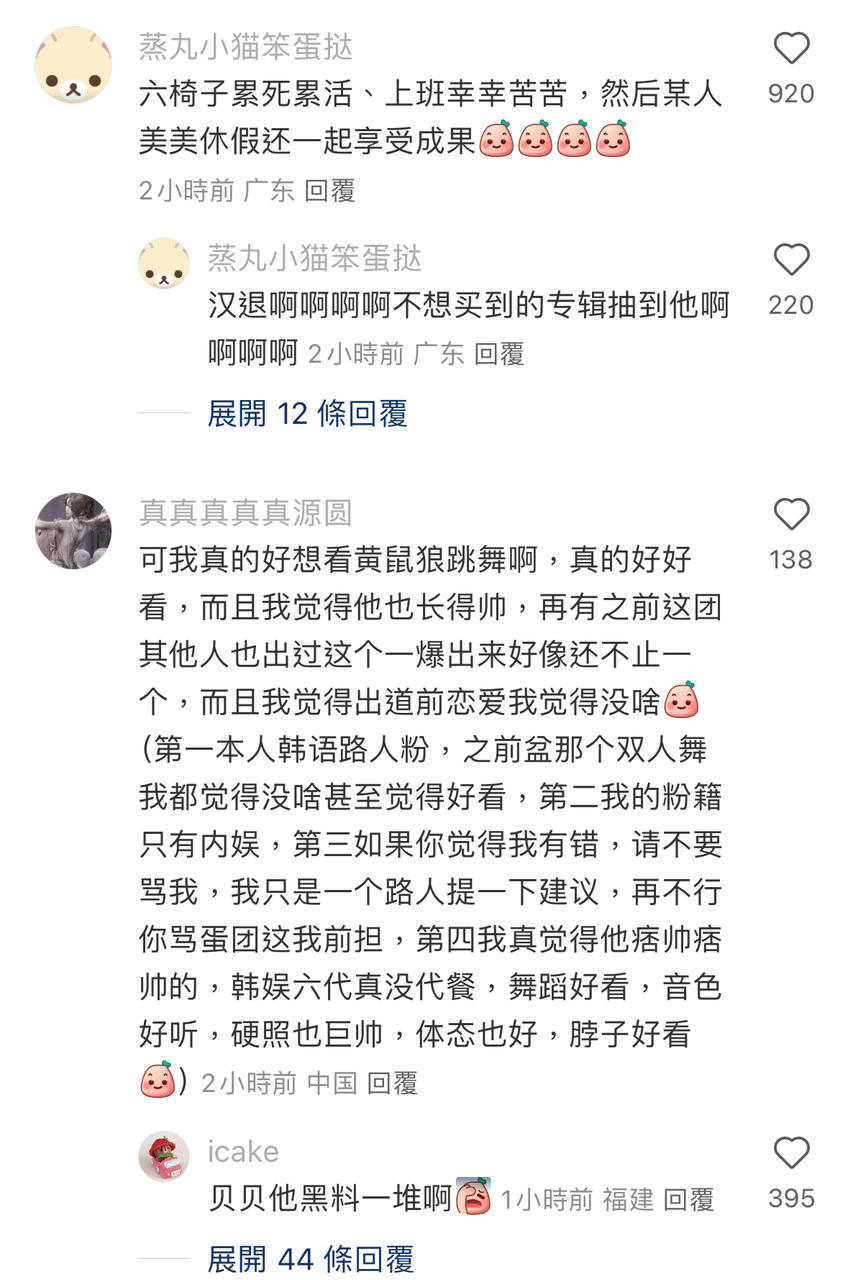Like icake's reply
The image size is (848, 1280).
point(791,1153)
